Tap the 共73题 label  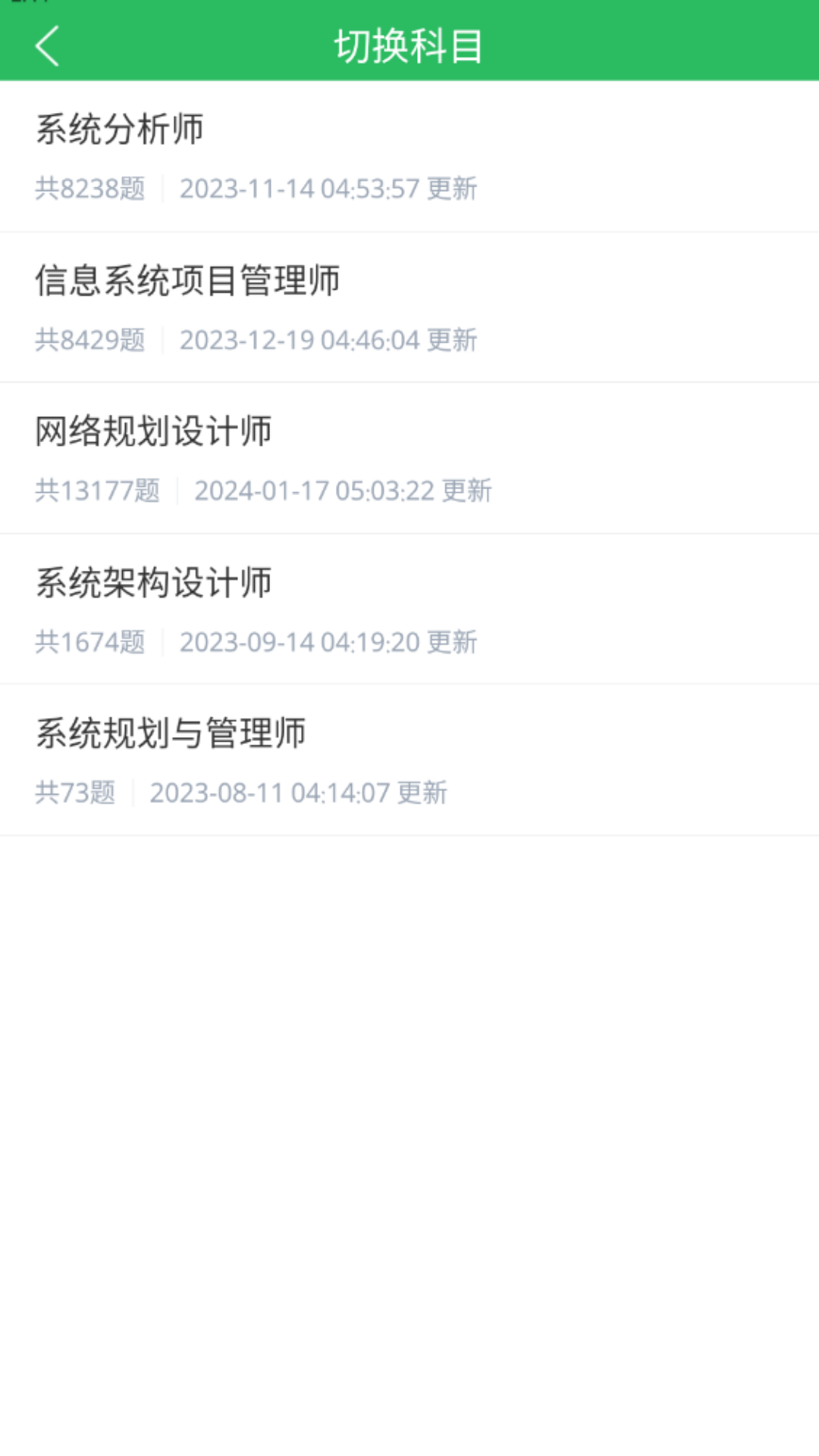click(x=76, y=792)
